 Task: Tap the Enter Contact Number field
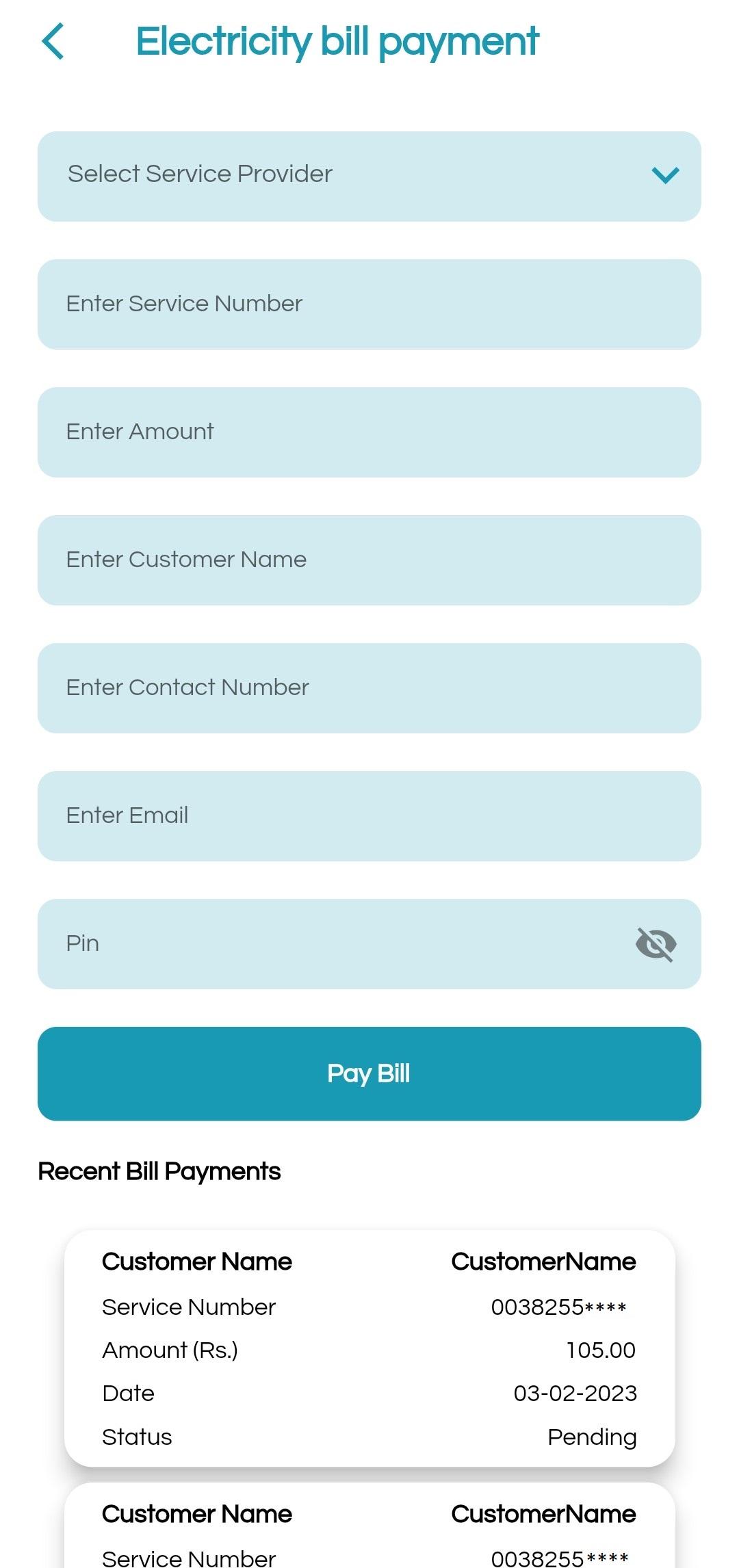point(369,688)
